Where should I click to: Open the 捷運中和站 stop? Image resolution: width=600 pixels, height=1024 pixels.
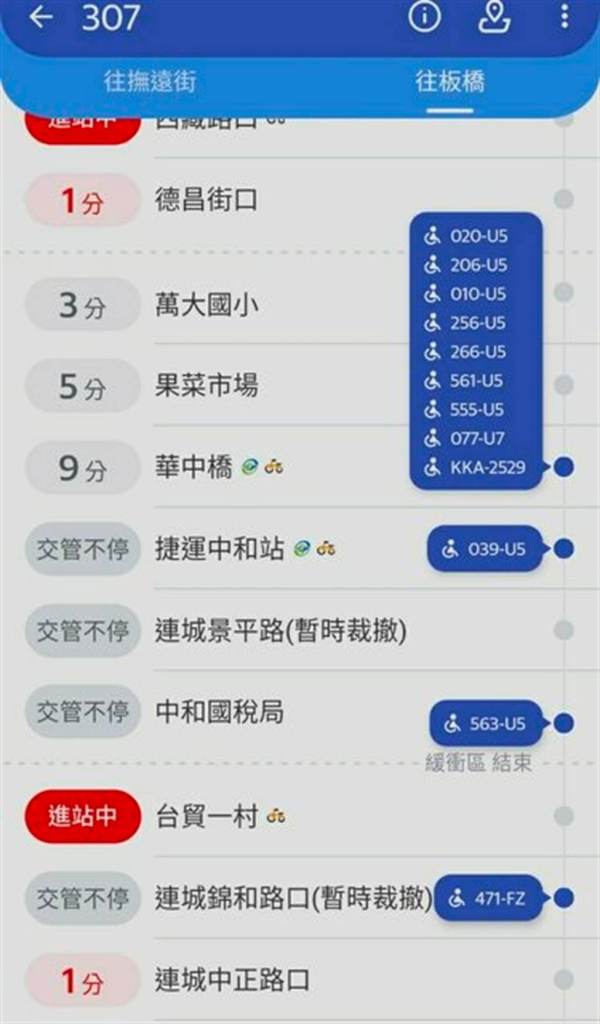click(x=222, y=548)
